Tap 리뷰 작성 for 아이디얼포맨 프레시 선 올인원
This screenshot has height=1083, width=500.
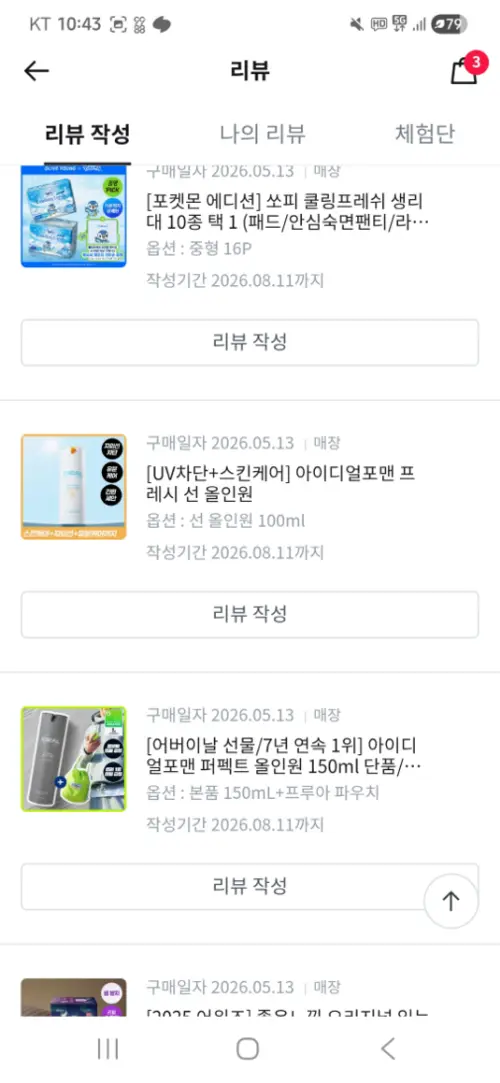click(249, 614)
